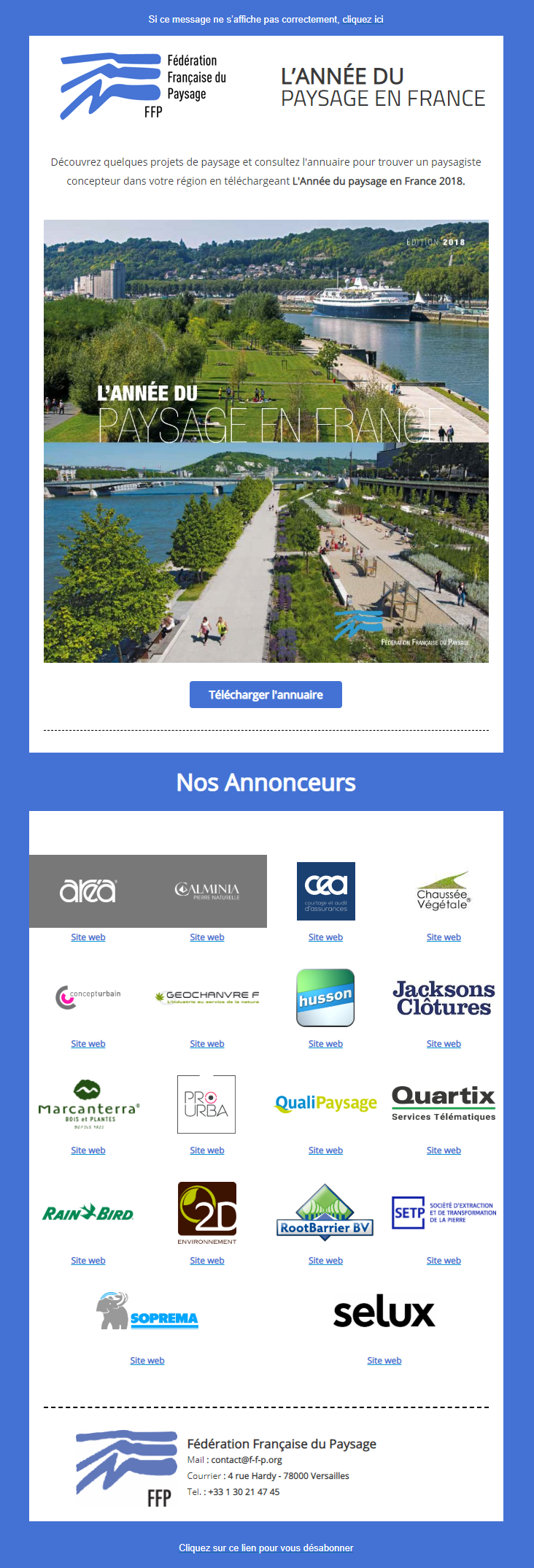
Task: Visit Site web link under QualiPaysage
Action: [325, 1150]
